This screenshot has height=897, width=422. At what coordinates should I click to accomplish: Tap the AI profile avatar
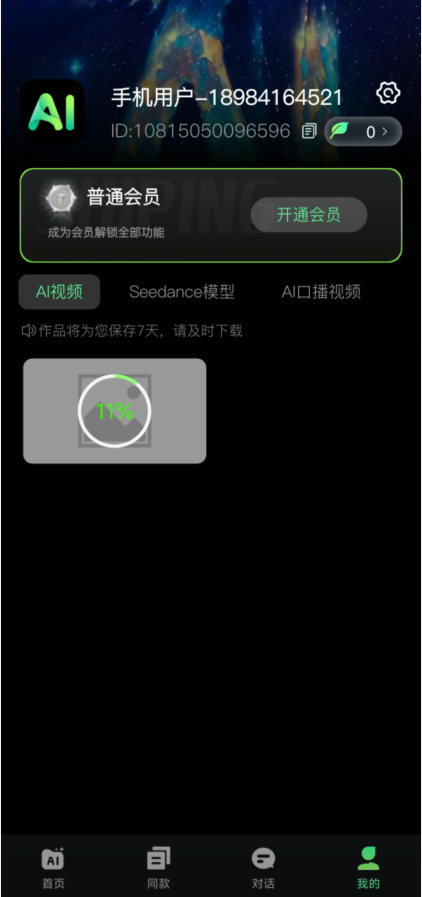[x=53, y=112]
